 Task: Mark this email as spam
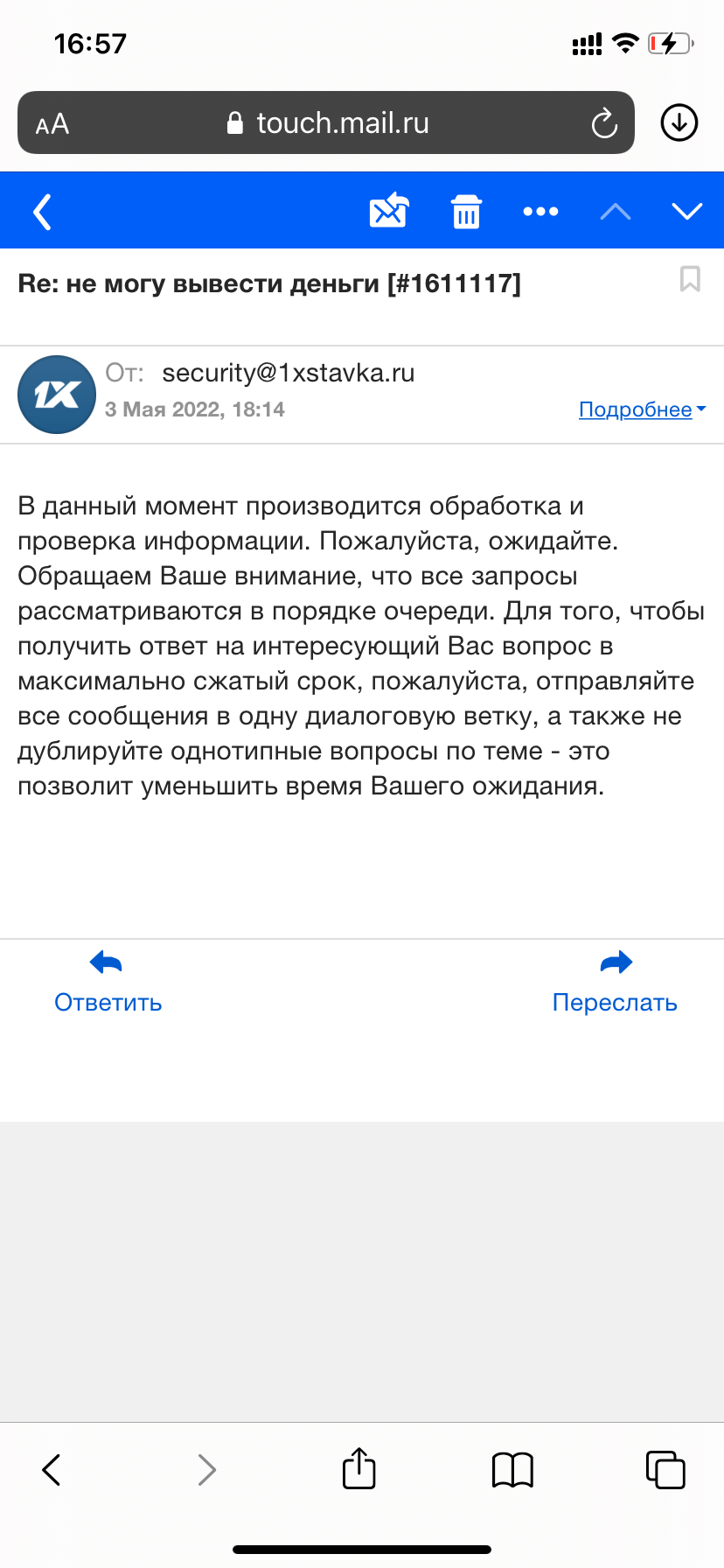(x=389, y=211)
